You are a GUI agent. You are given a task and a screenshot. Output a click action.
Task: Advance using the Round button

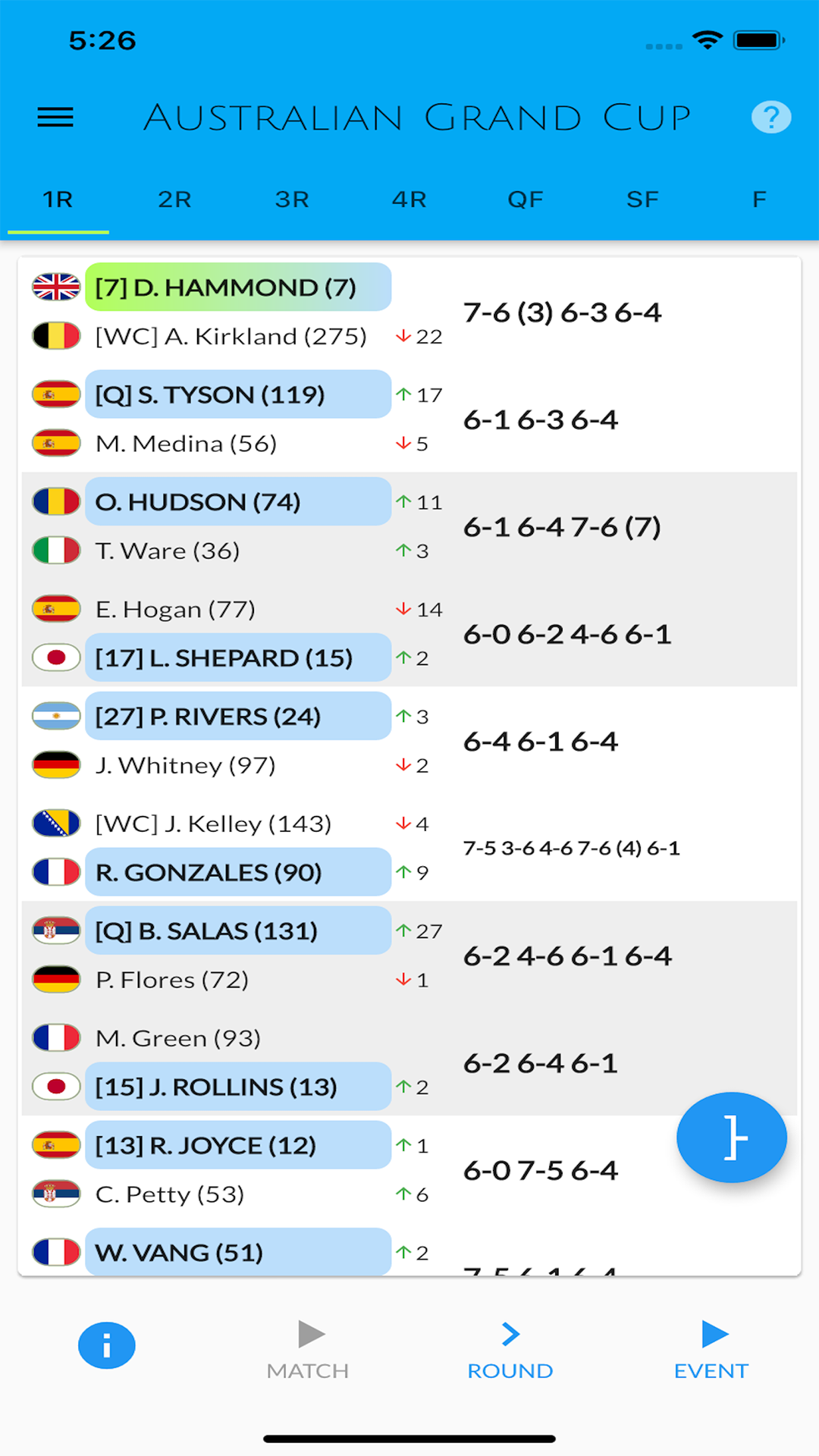point(510,1350)
